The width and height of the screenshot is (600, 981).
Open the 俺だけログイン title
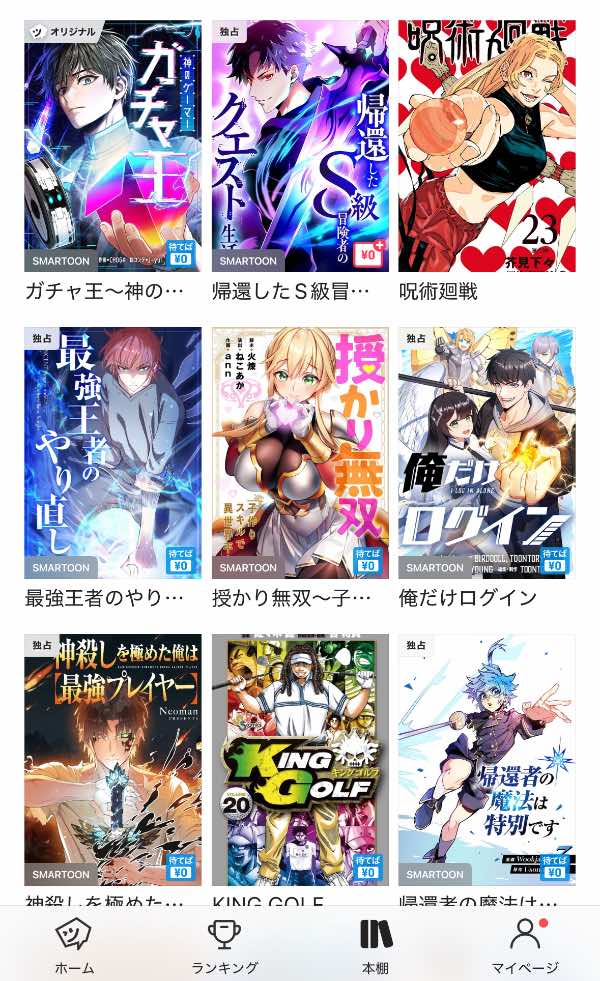486,452
